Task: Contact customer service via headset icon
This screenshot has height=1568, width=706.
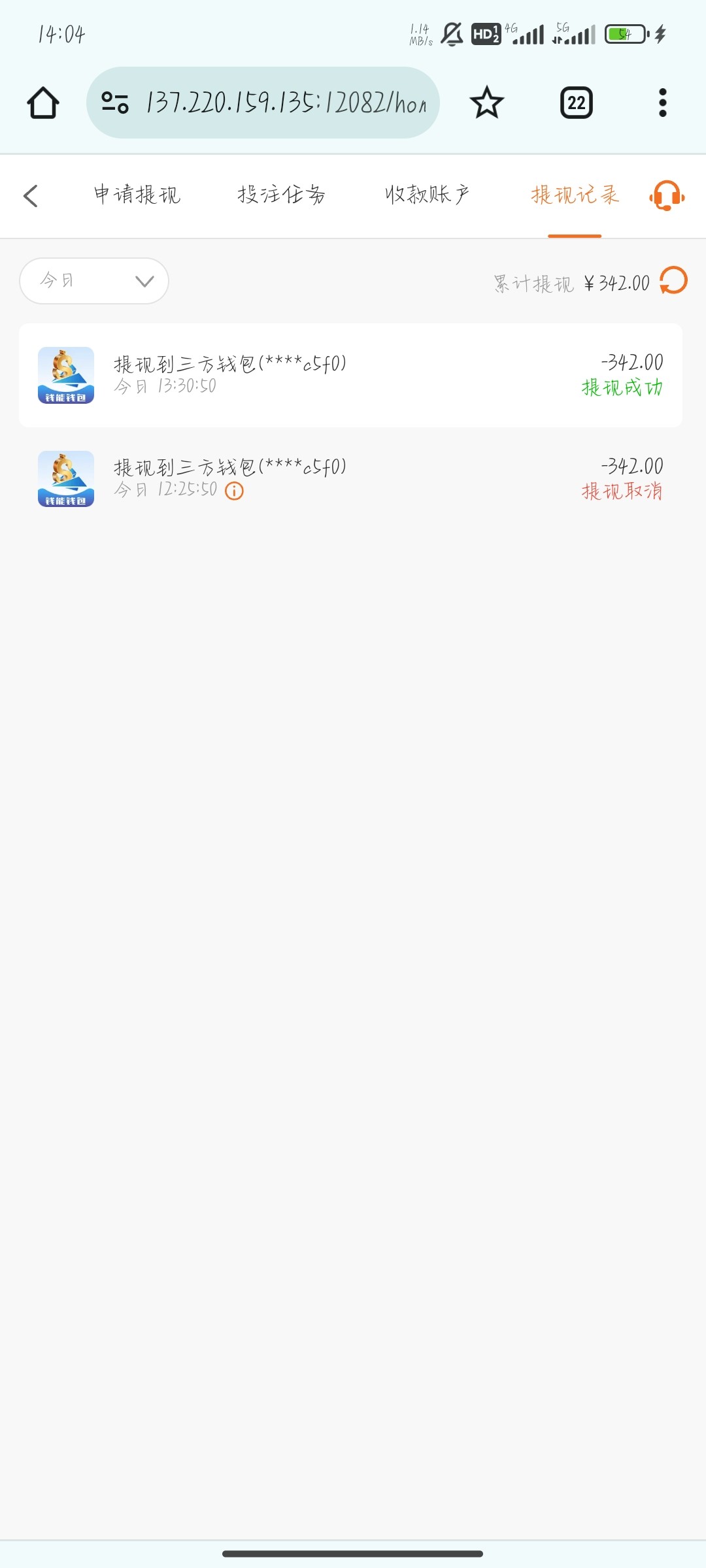Action: (x=667, y=195)
